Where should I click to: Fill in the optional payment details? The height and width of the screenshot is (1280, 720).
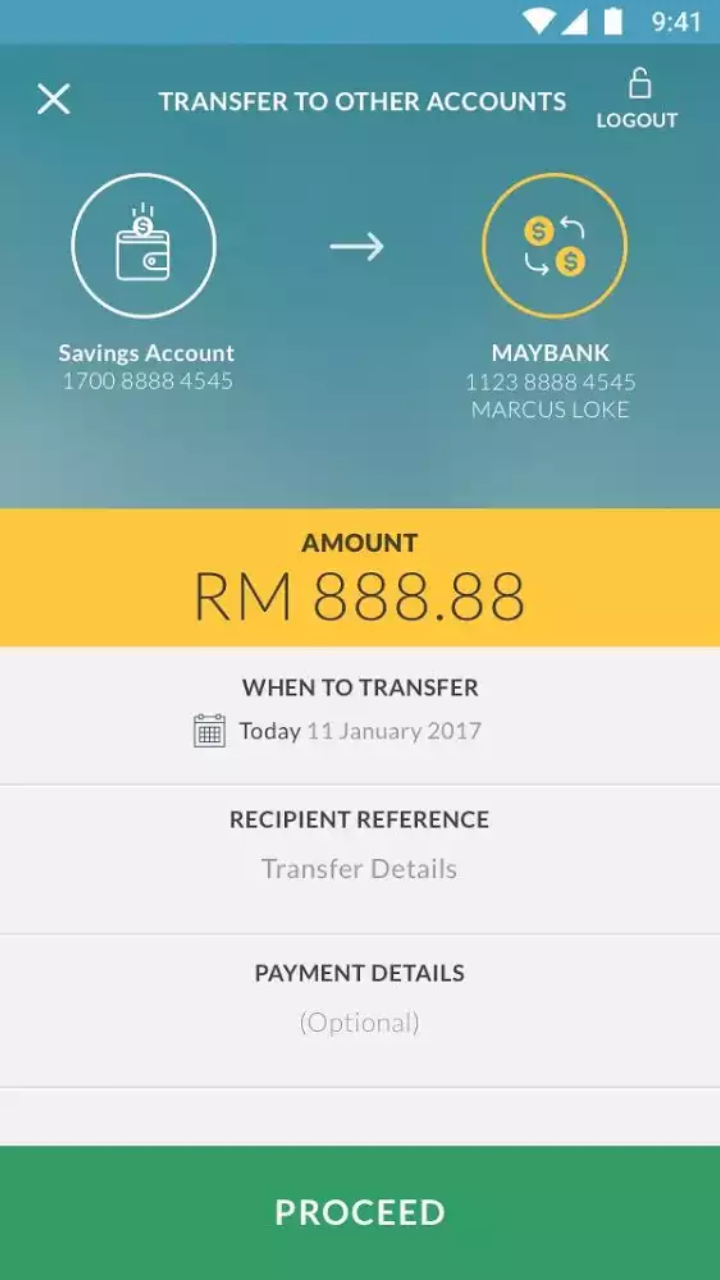coord(360,1022)
